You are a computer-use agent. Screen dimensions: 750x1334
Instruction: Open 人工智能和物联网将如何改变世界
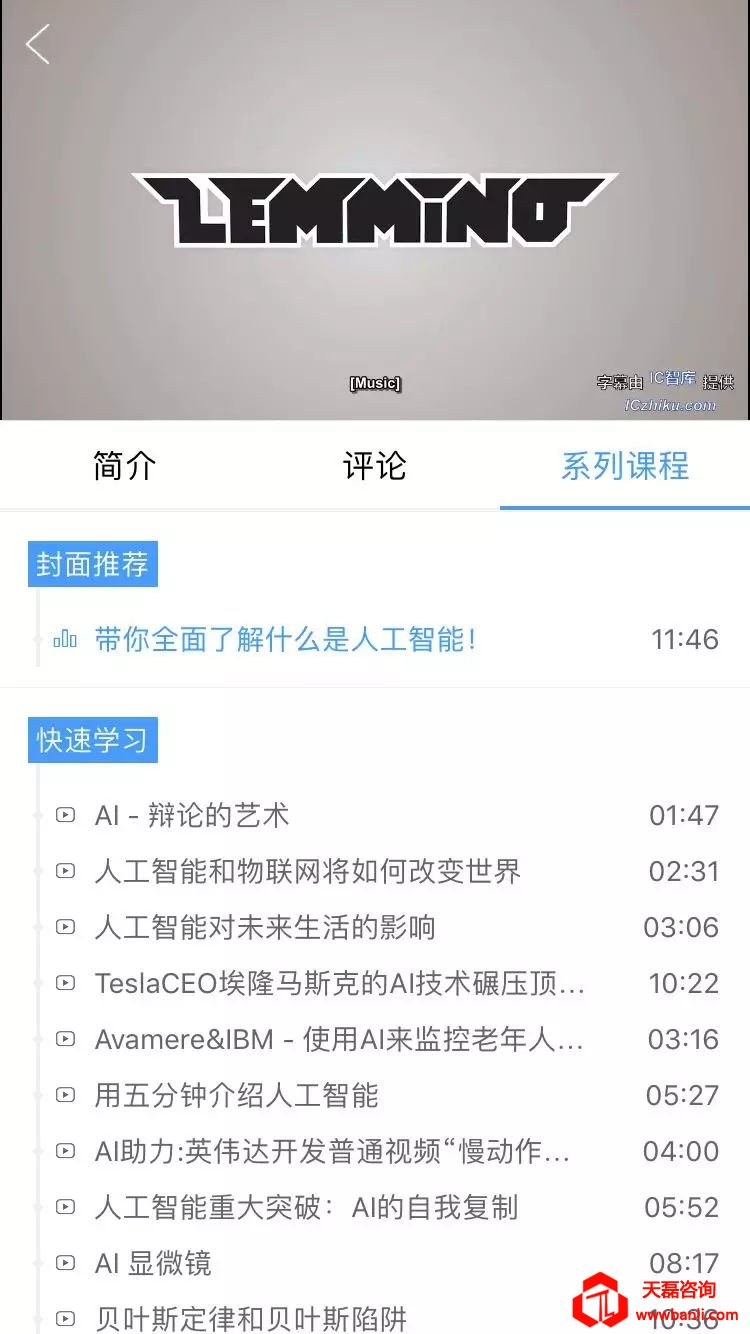[308, 871]
